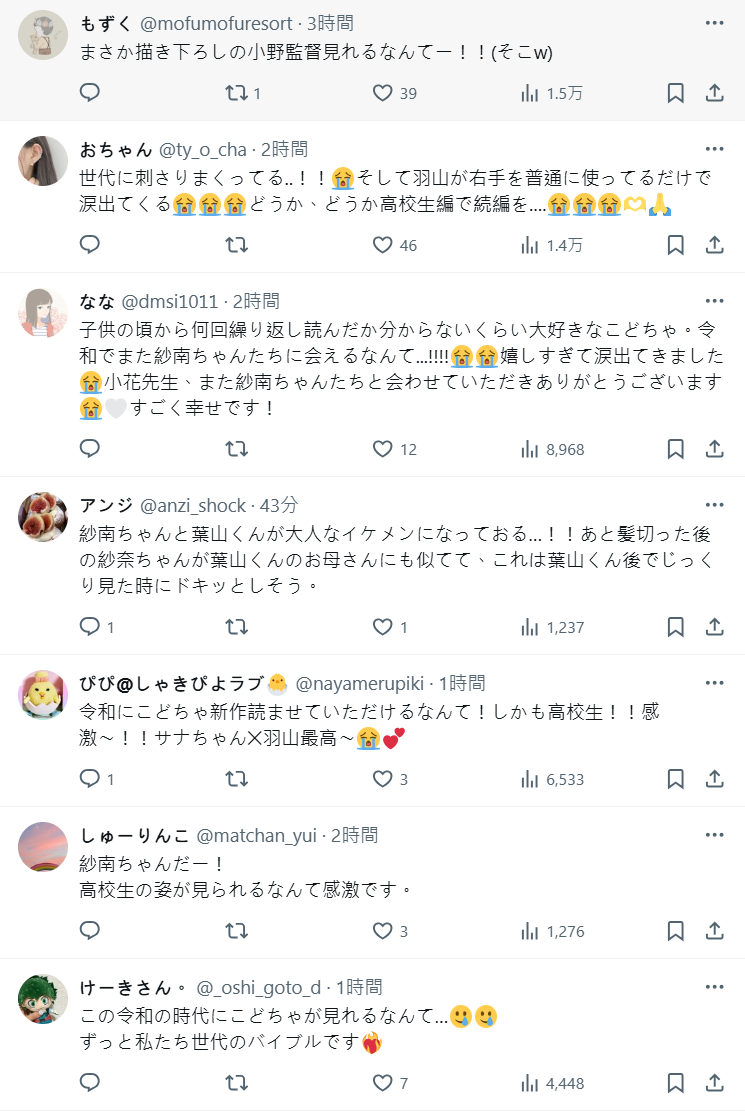View analytics of けーきさん's tweet
Viewport: 745px width, 1114px height.
(x=530, y=1083)
